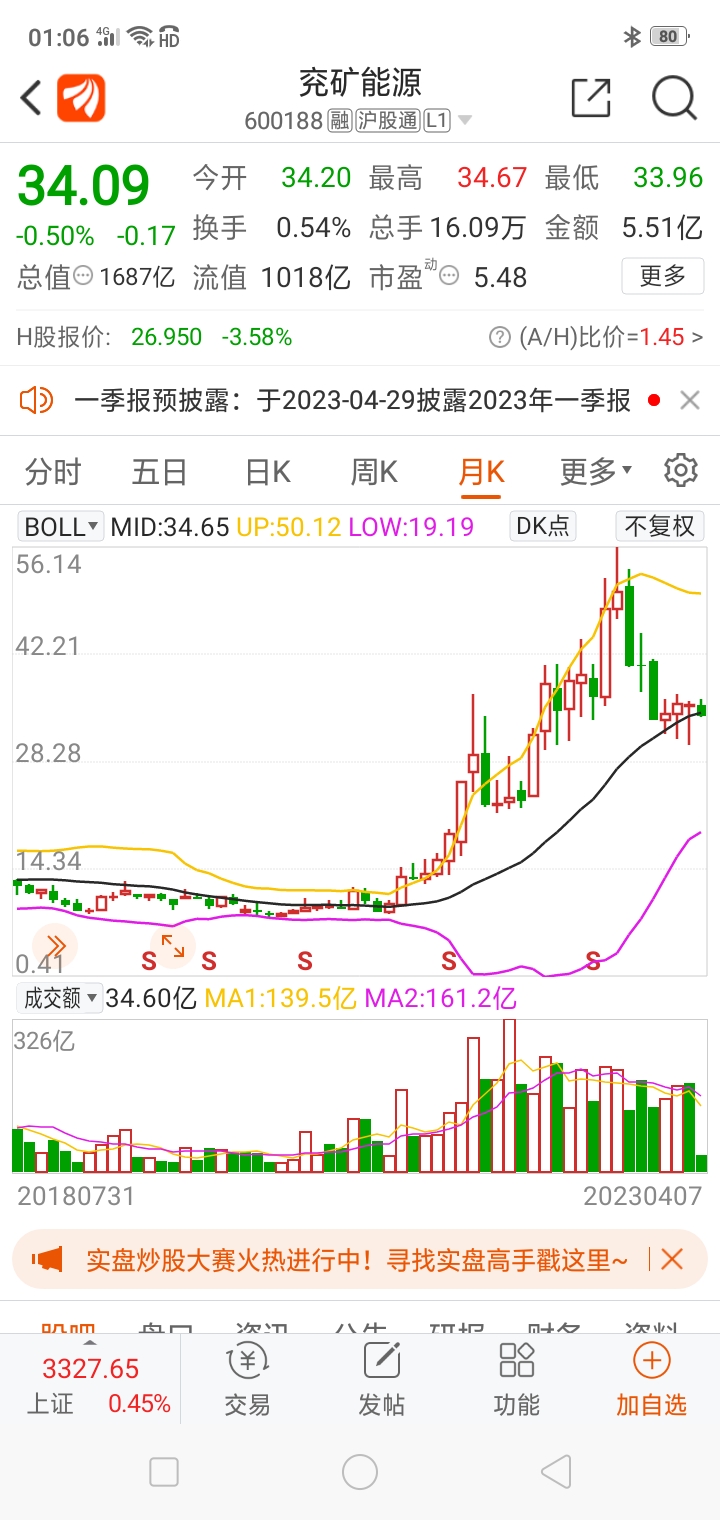Open 交易 in the bottom bar
Viewport: 720px width, 1520px height.
(247, 1380)
